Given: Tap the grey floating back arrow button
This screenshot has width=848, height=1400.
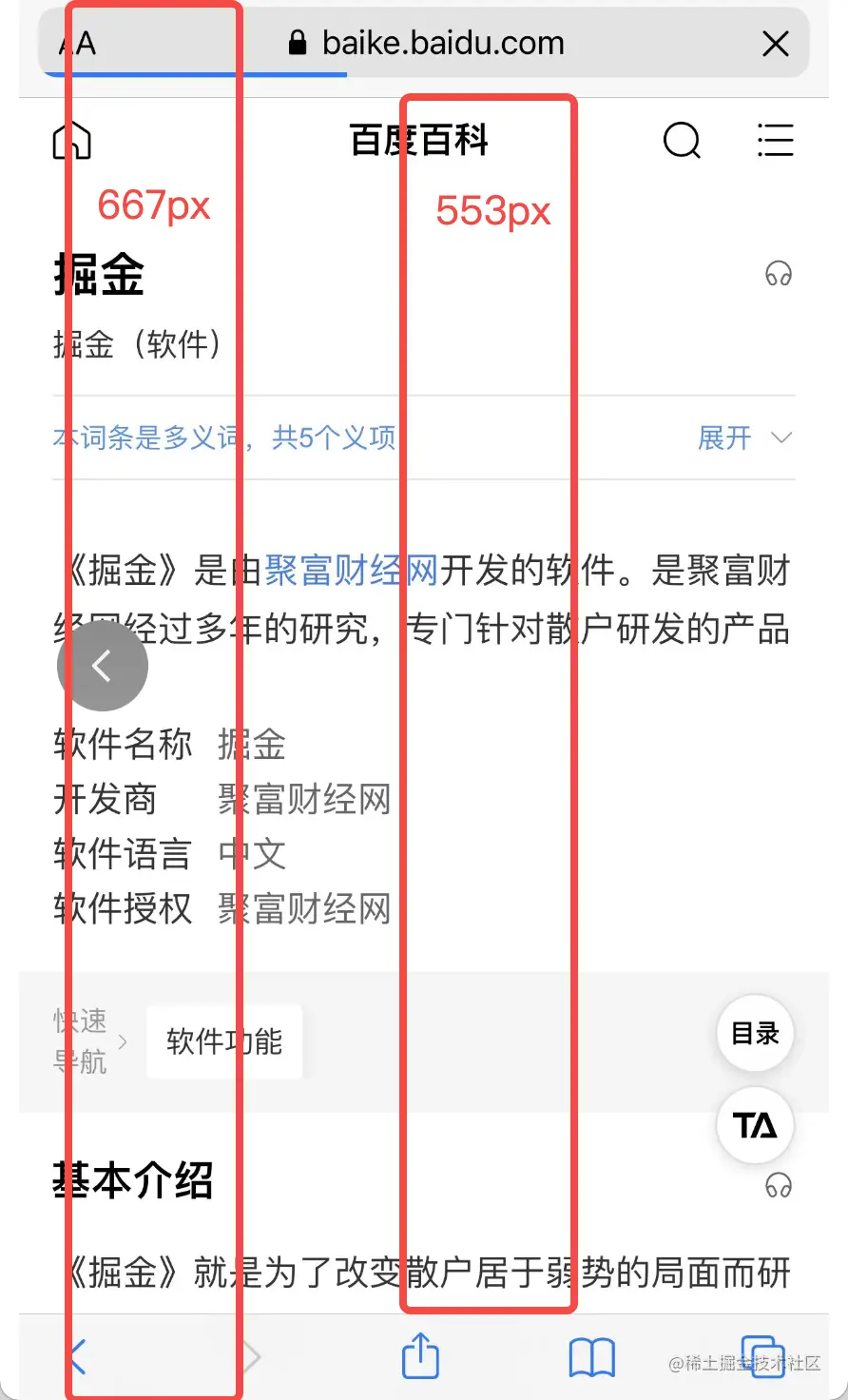Looking at the screenshot, I should tap(103, 666).
